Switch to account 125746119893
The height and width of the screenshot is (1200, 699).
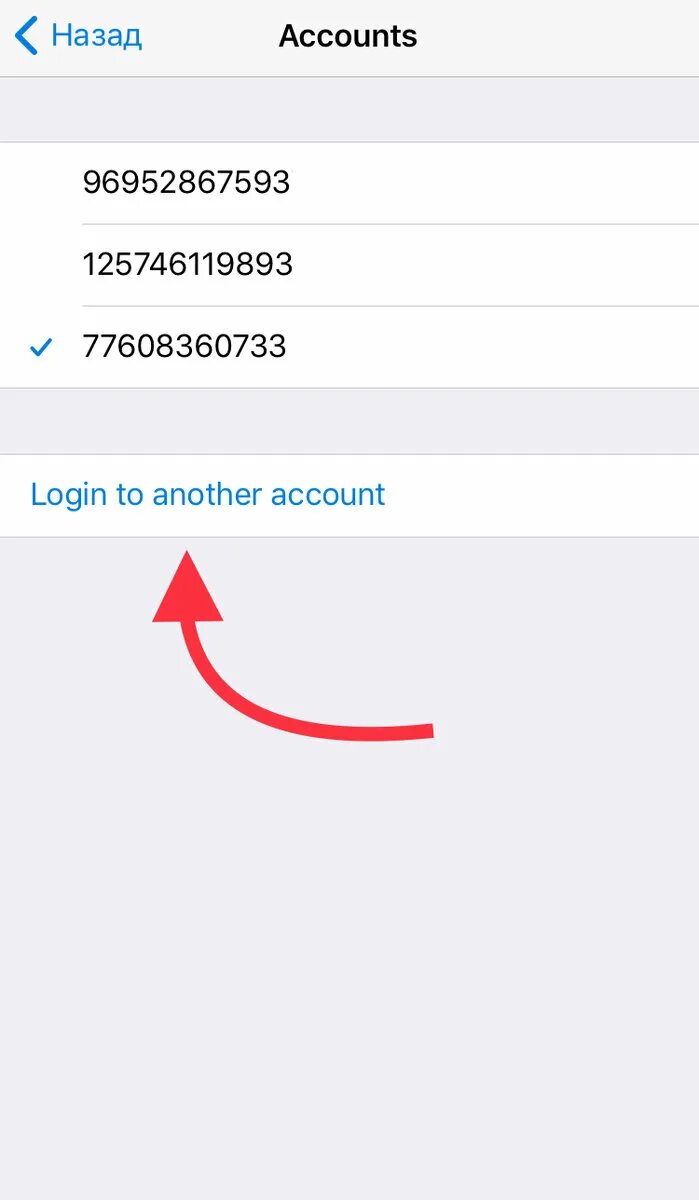349,265
